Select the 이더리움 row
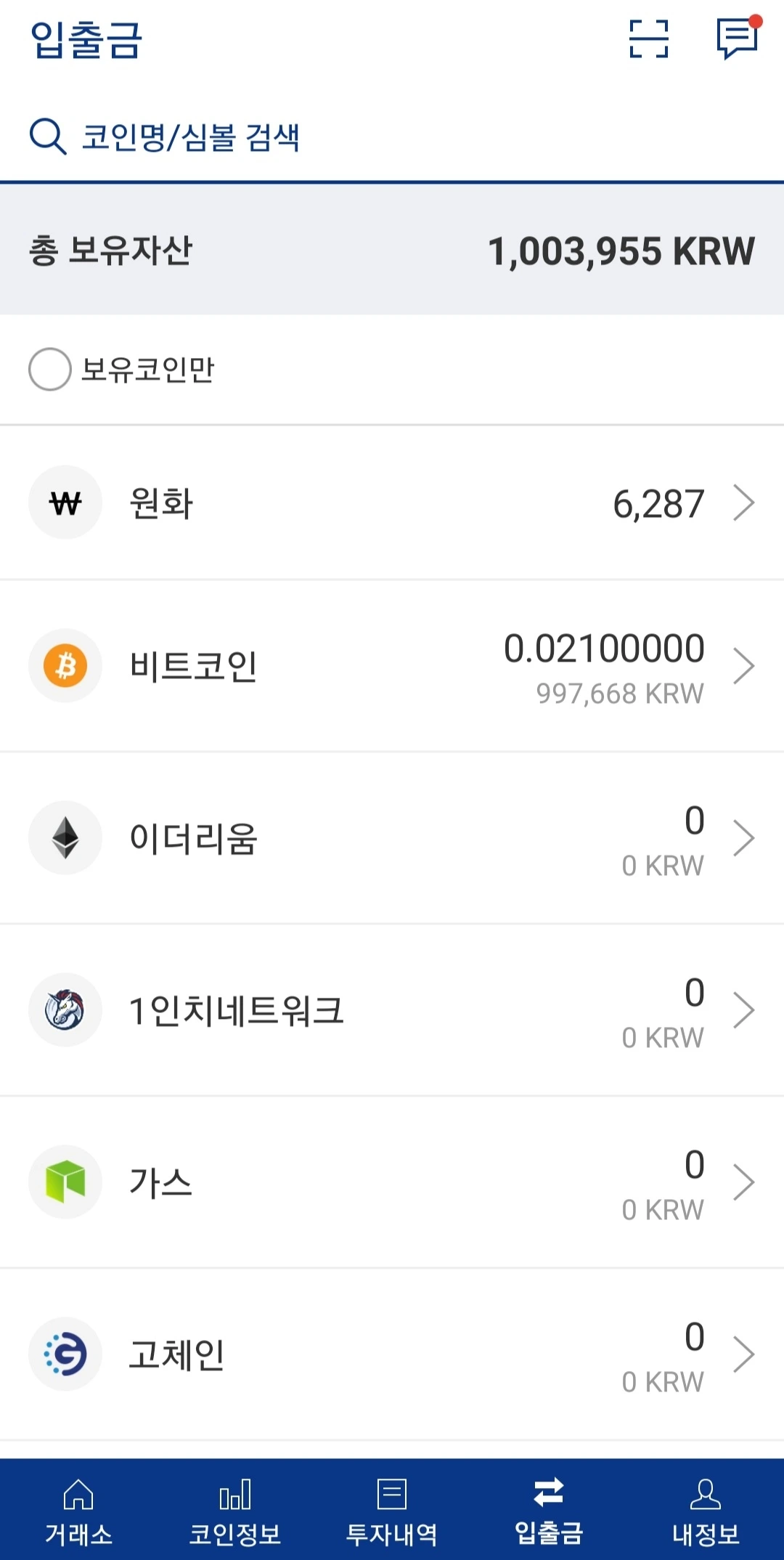The width and height of the screenshot is (784, 1560). [392, 838]
